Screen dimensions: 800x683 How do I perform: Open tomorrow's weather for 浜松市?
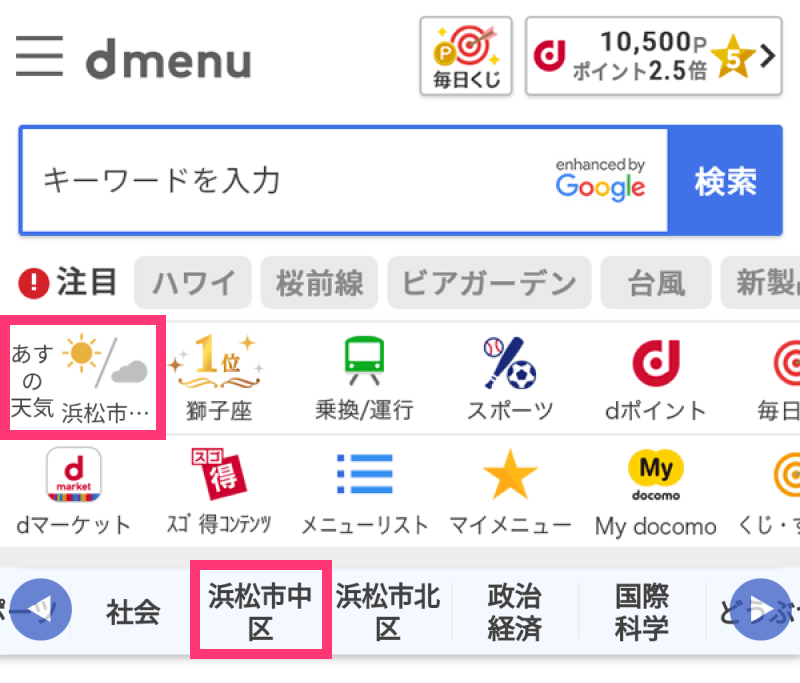click(x=84, y=378)
